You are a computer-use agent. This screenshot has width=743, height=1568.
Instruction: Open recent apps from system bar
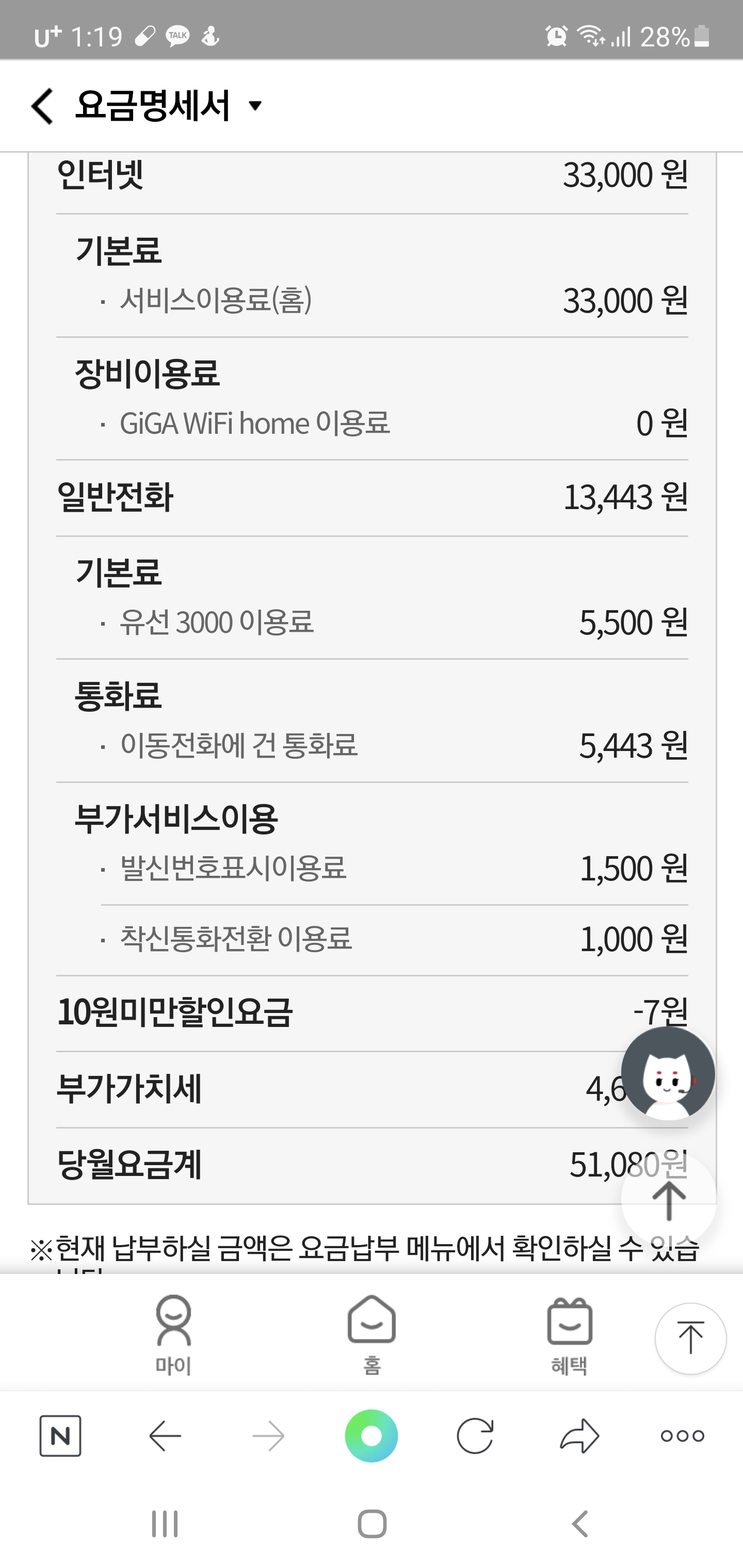click(x=165, y=1525)
